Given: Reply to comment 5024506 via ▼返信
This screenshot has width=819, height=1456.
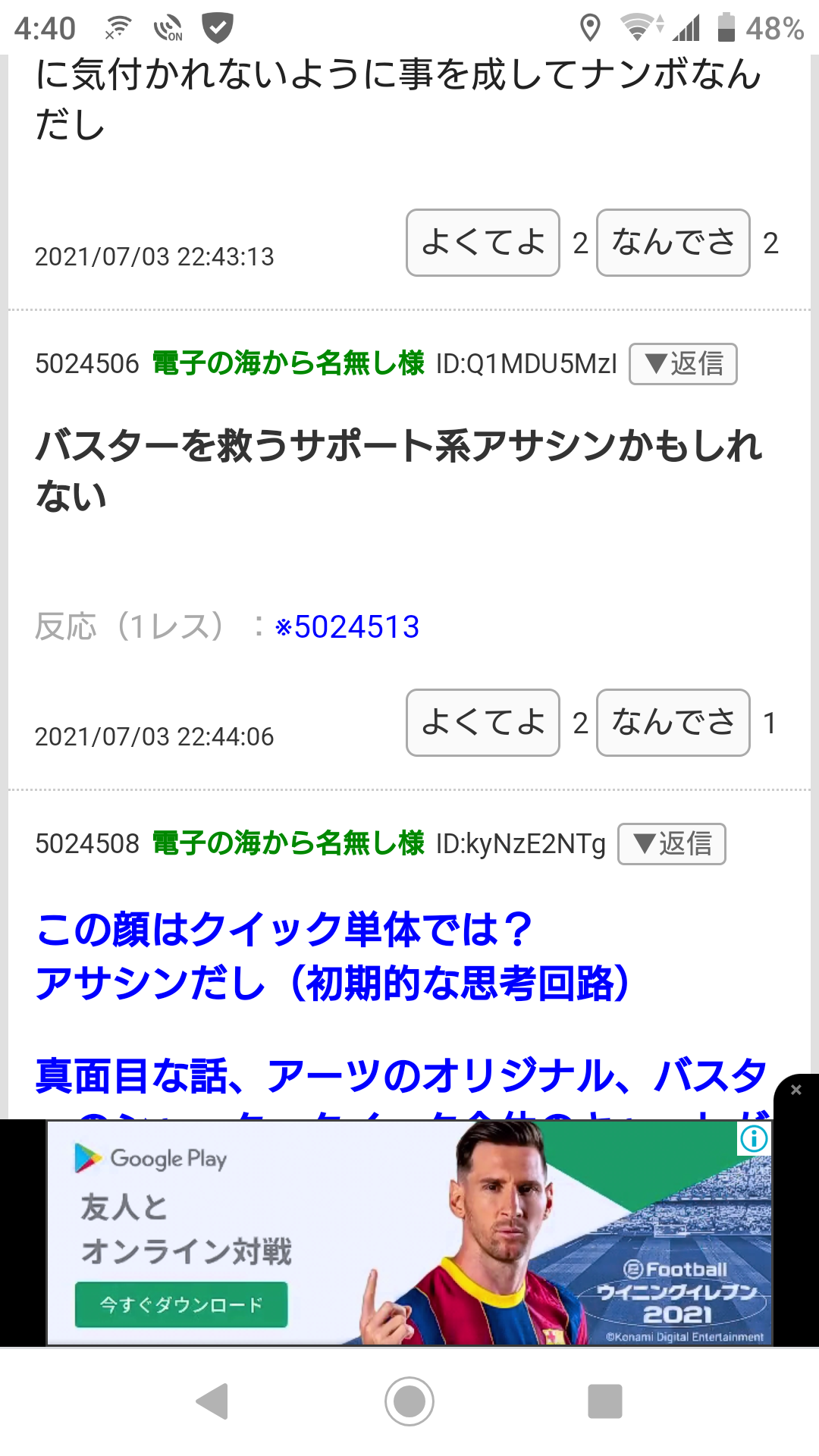Looking at the screenshot, I should [682, 364].
